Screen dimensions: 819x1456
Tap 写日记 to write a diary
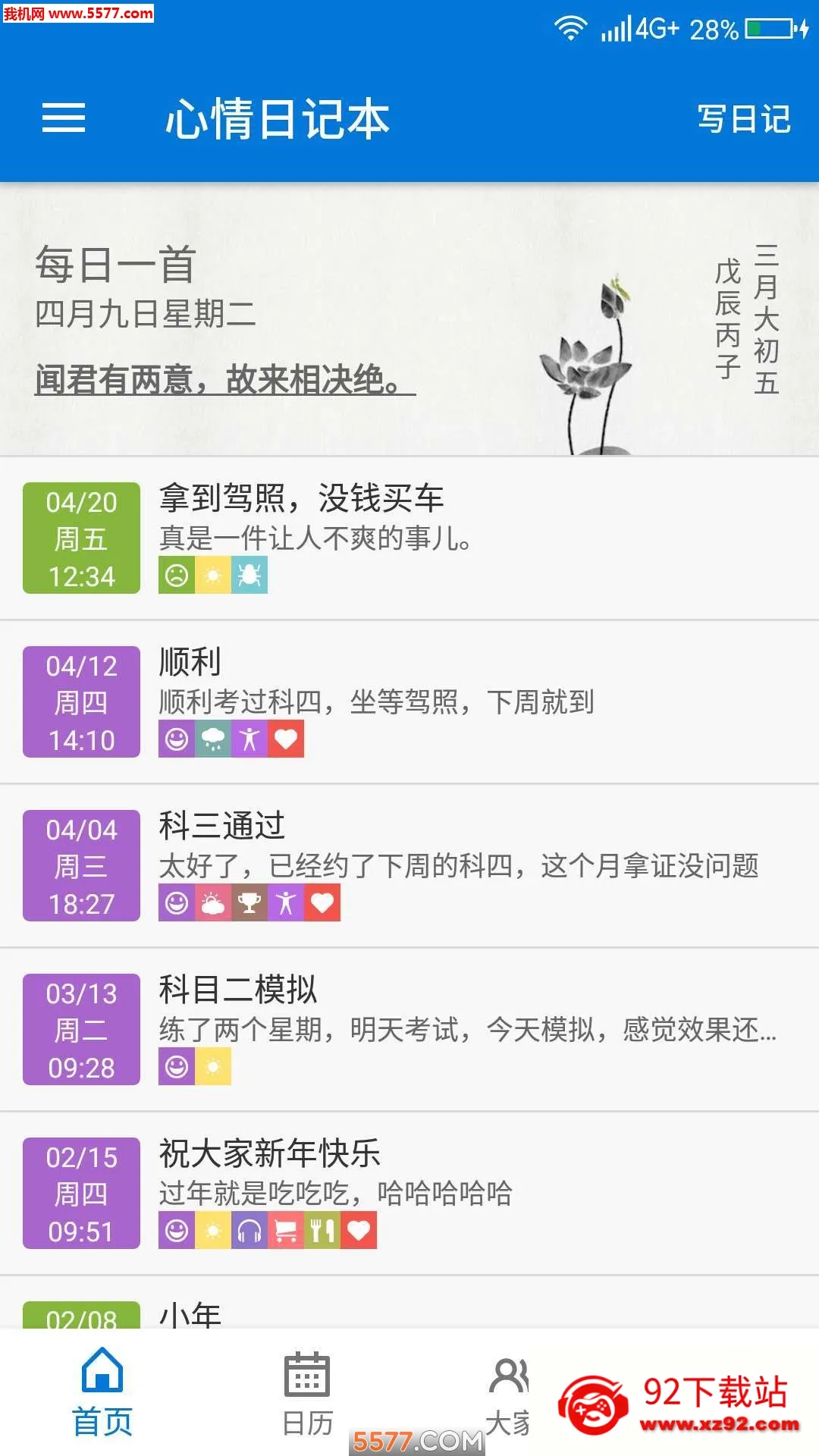744,119
